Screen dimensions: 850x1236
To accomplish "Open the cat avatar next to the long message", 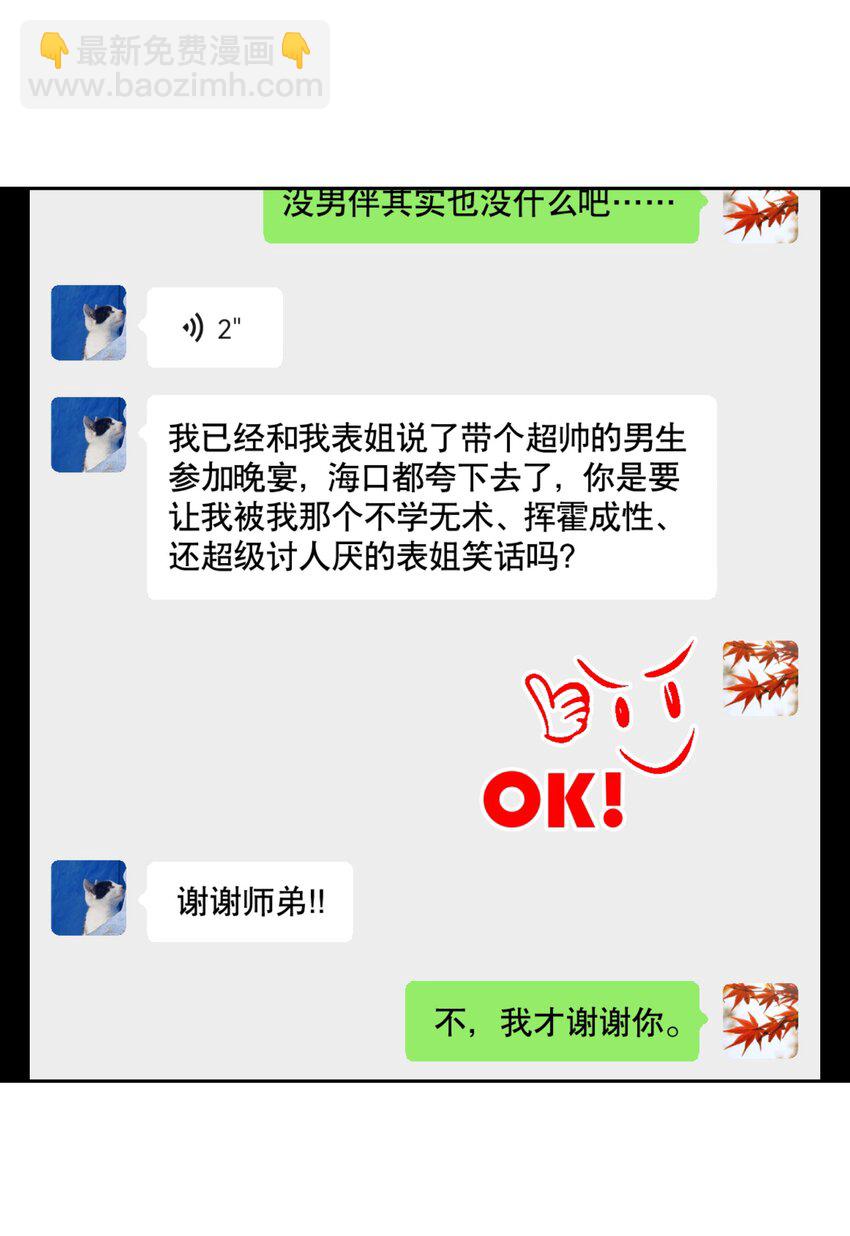I will 87,432.
